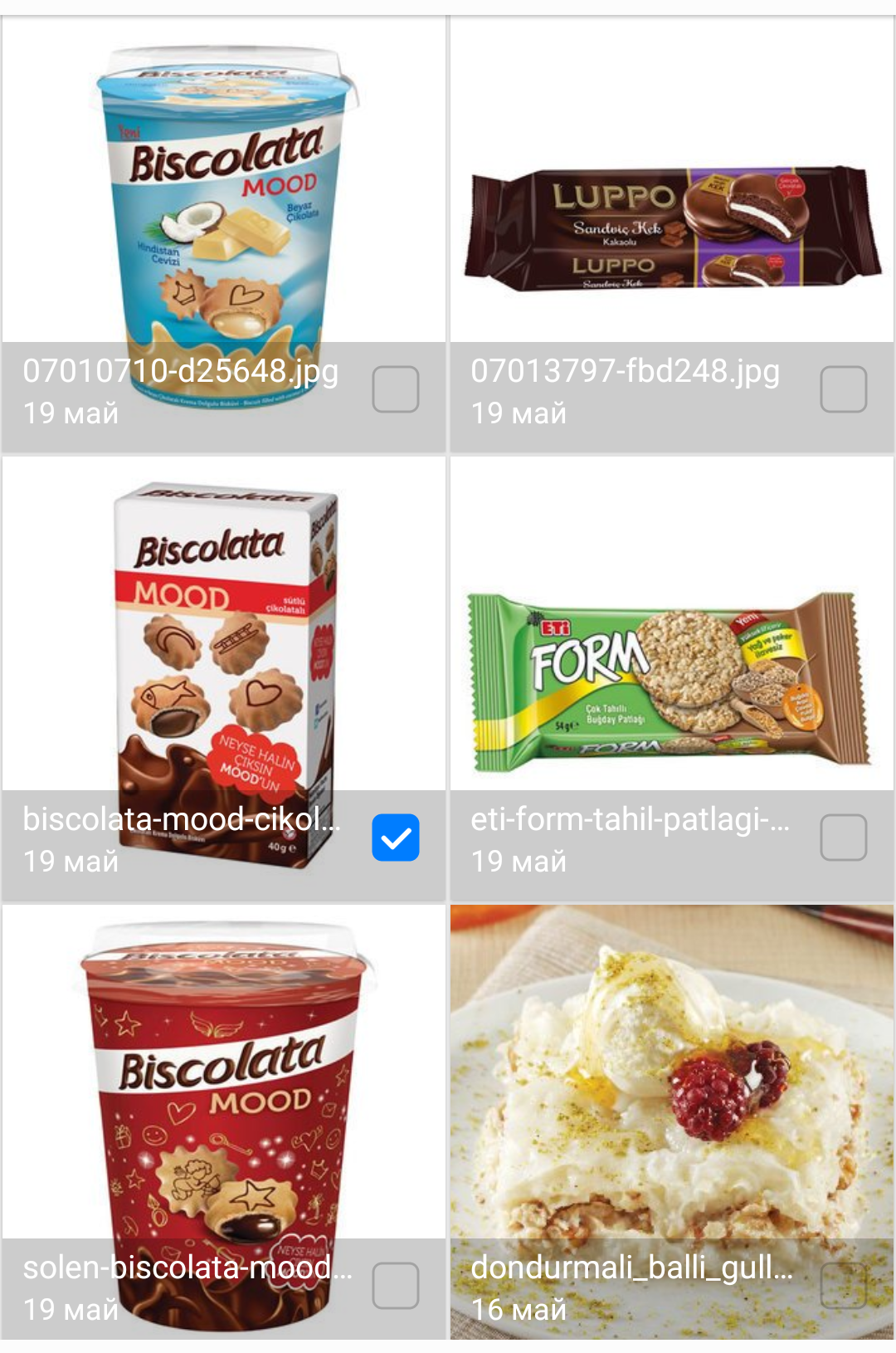Uncheck the biscolata-mood-cikol file checkbox

(395, 838)
